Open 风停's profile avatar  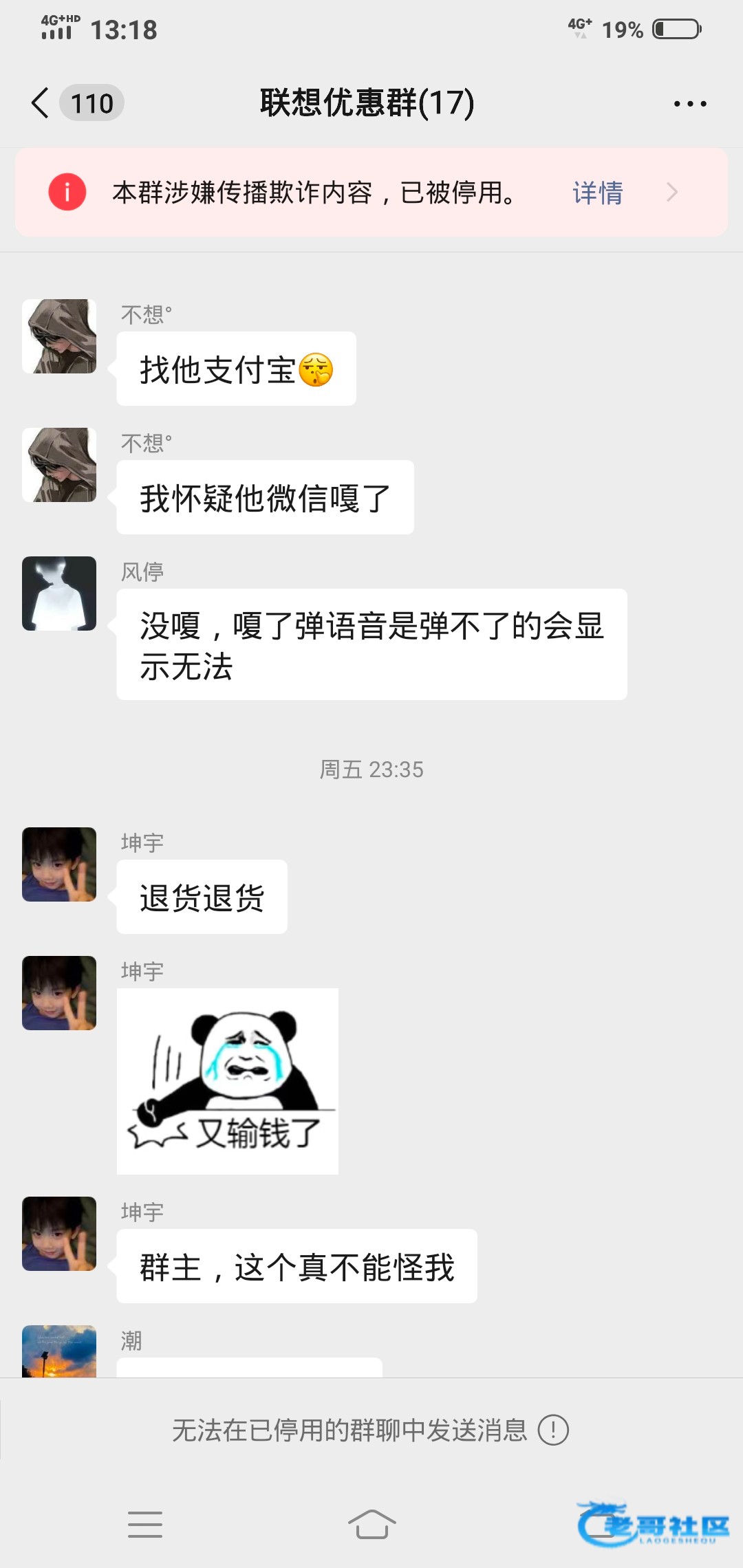point(59,594)
